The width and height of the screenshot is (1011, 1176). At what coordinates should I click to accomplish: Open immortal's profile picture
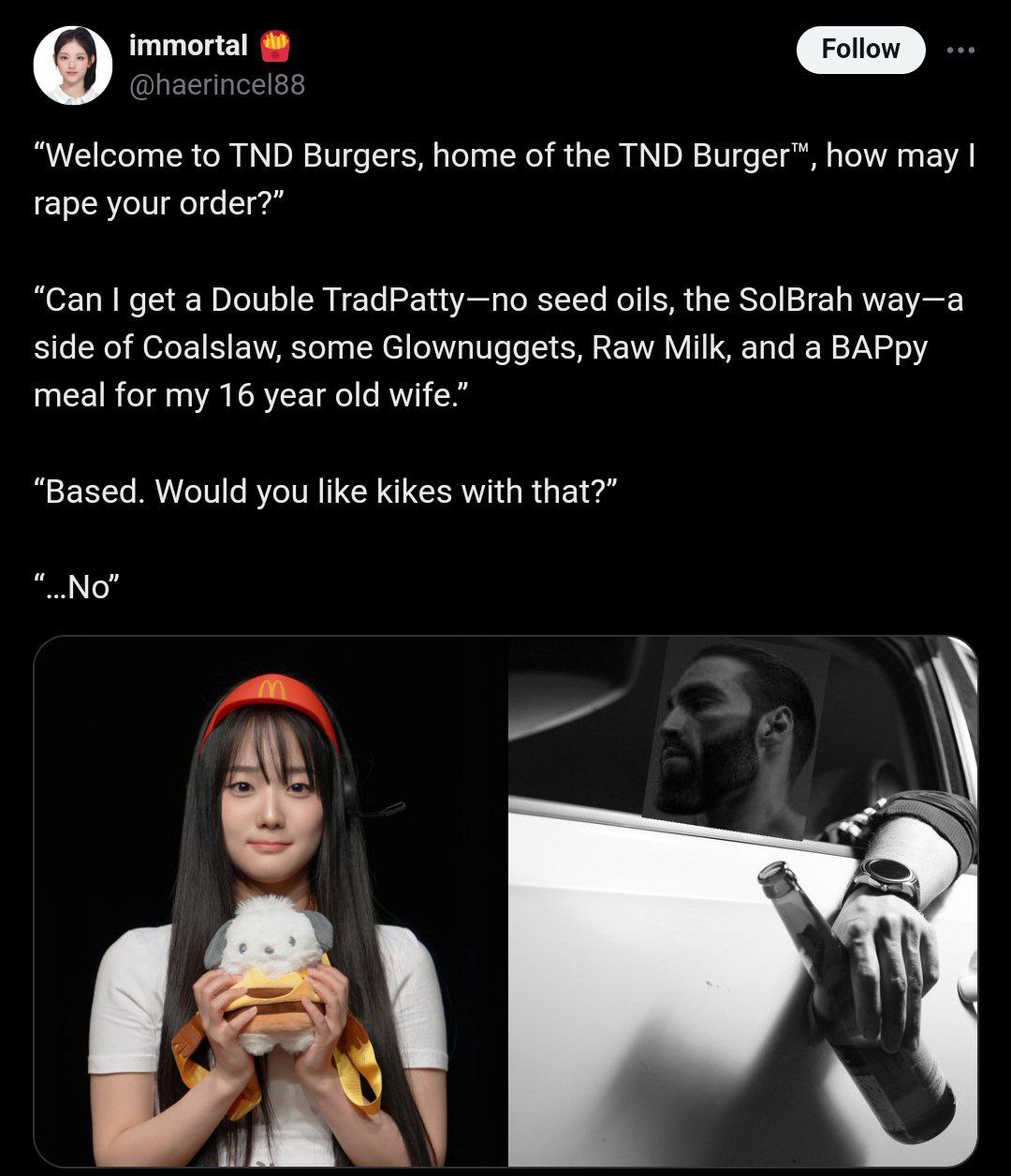coord(72,65)
